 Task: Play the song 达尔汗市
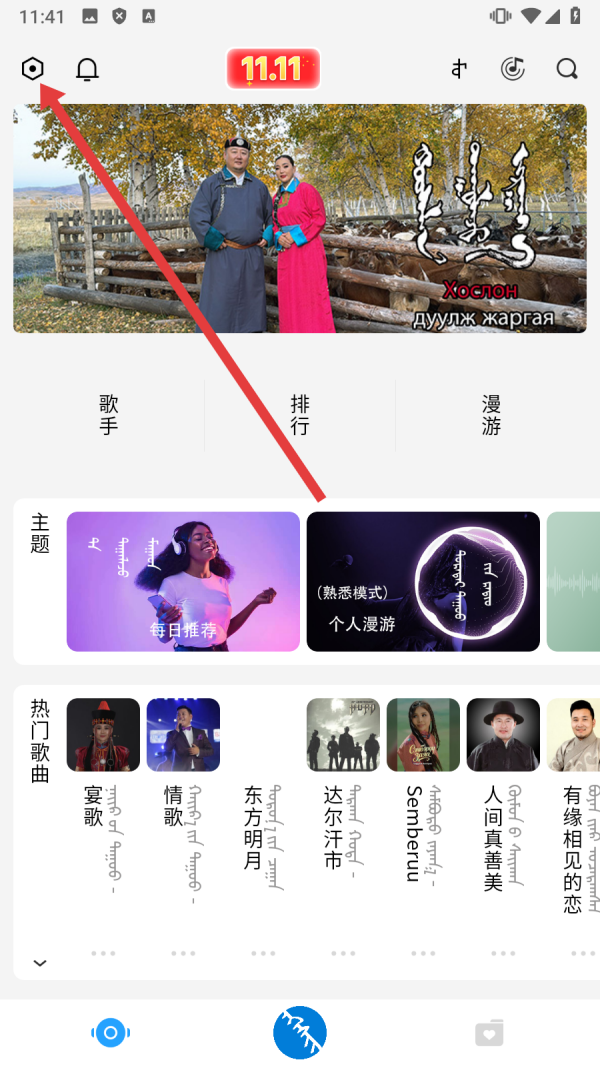click(x=343, y=735)
